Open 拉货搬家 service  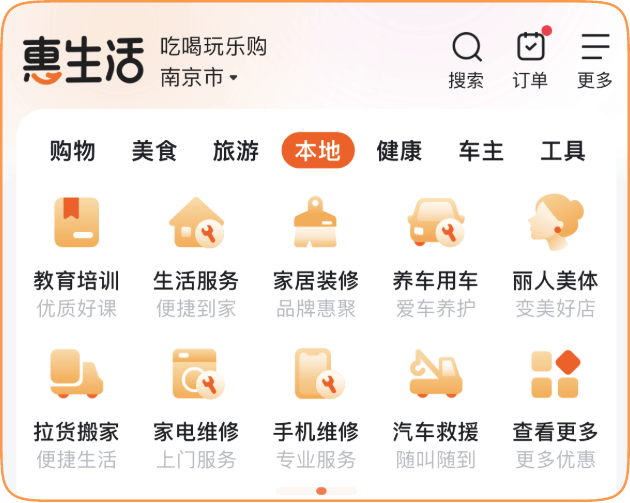pyautogui.click(x=77, y=407)
